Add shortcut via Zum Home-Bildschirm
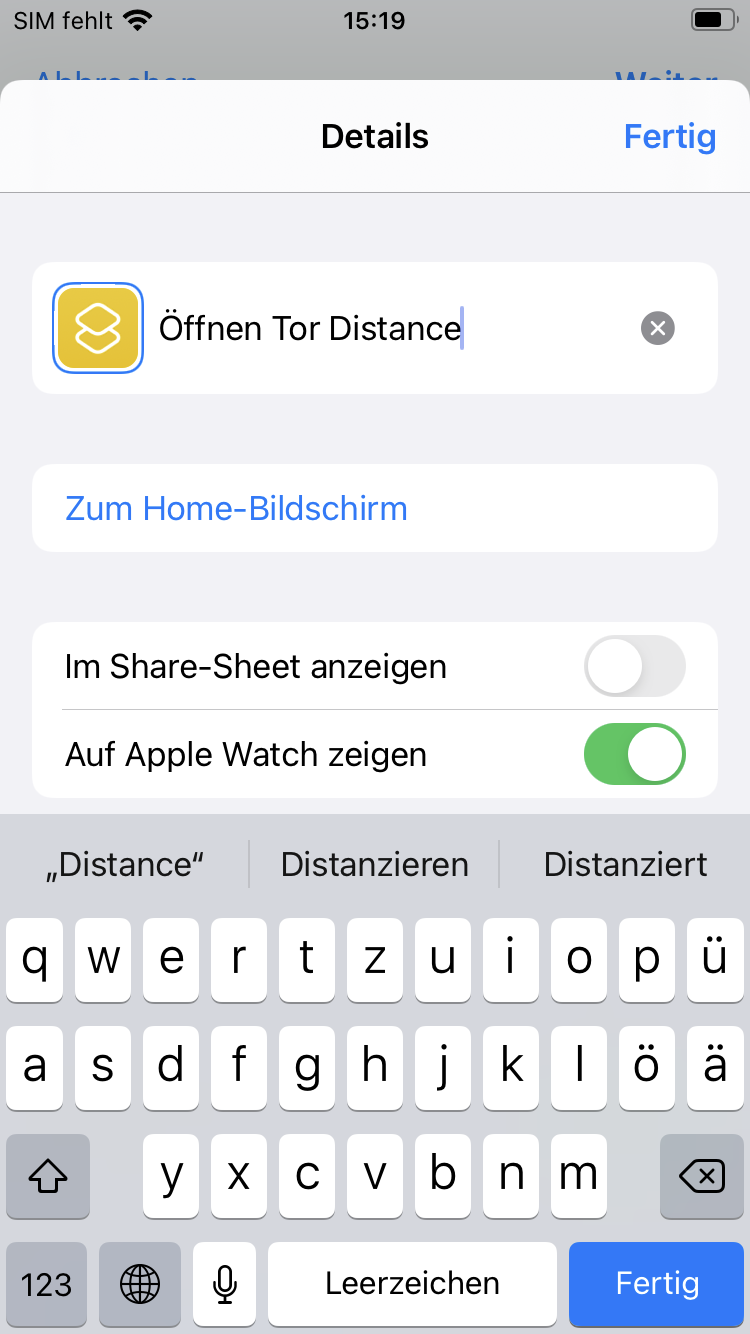The height and width of the screenshot is (1334, 750). [236, 508]
